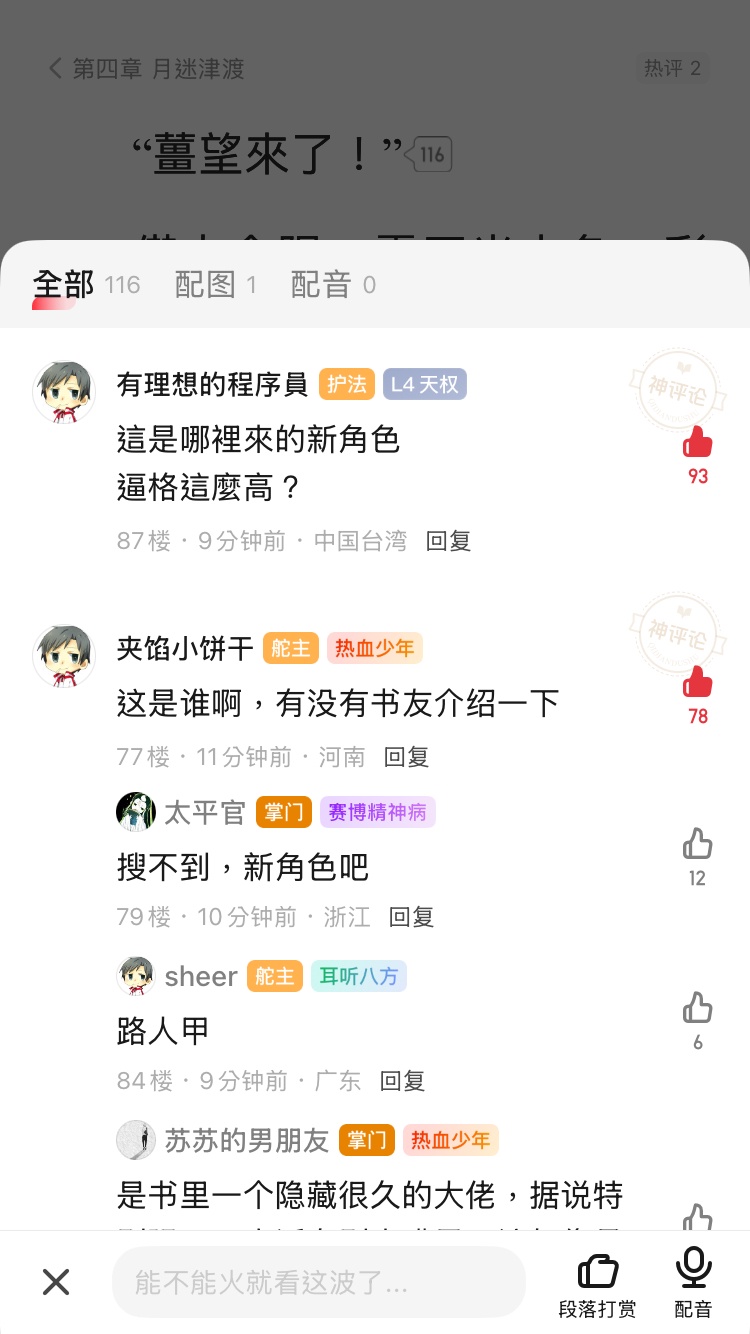Like 夹馅小饼干's comment
The width and height of the screenshot is (750, 1334).
(x=697, y=684)
